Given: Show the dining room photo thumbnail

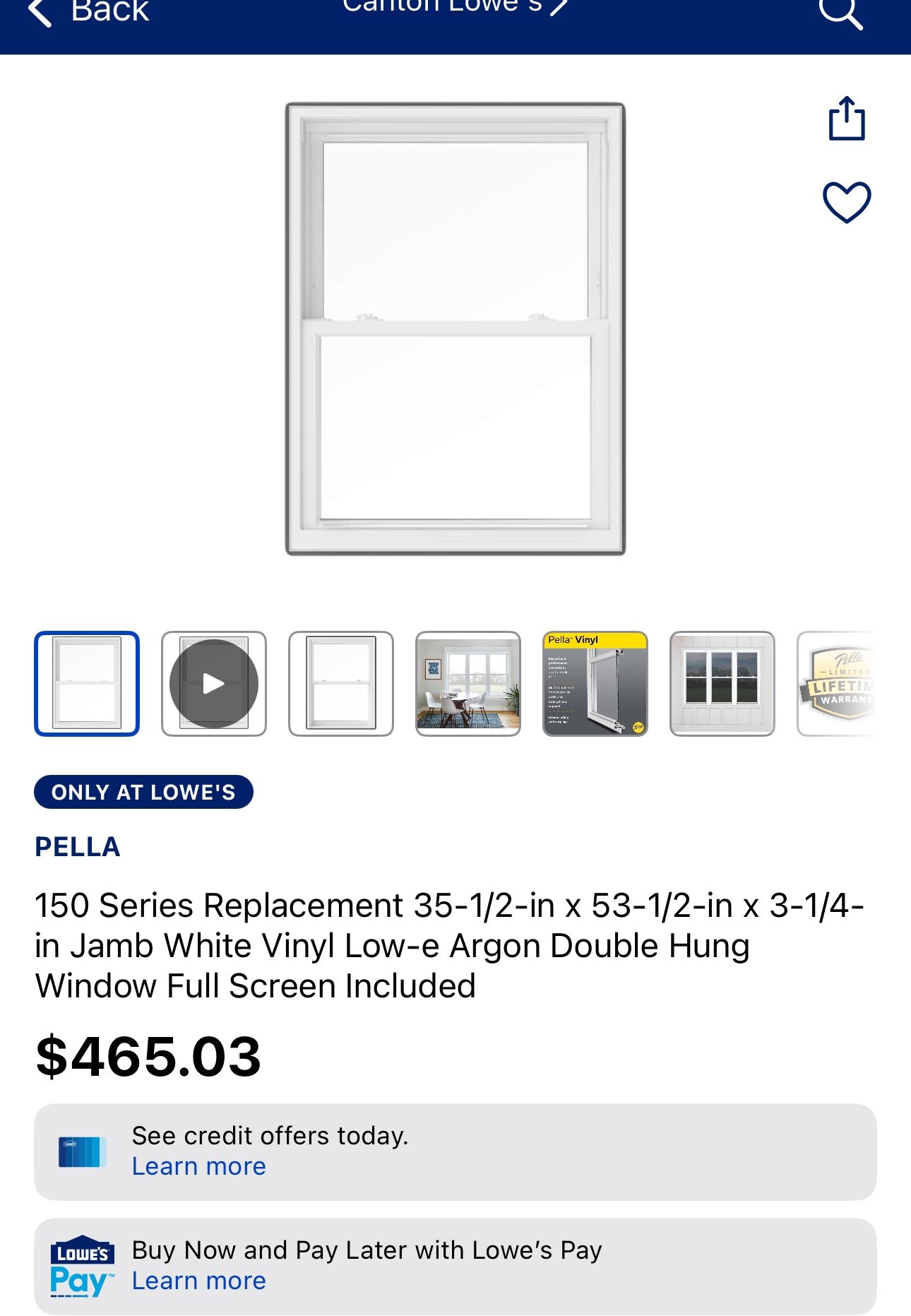Looking at the screenshot, I should 468,684.
